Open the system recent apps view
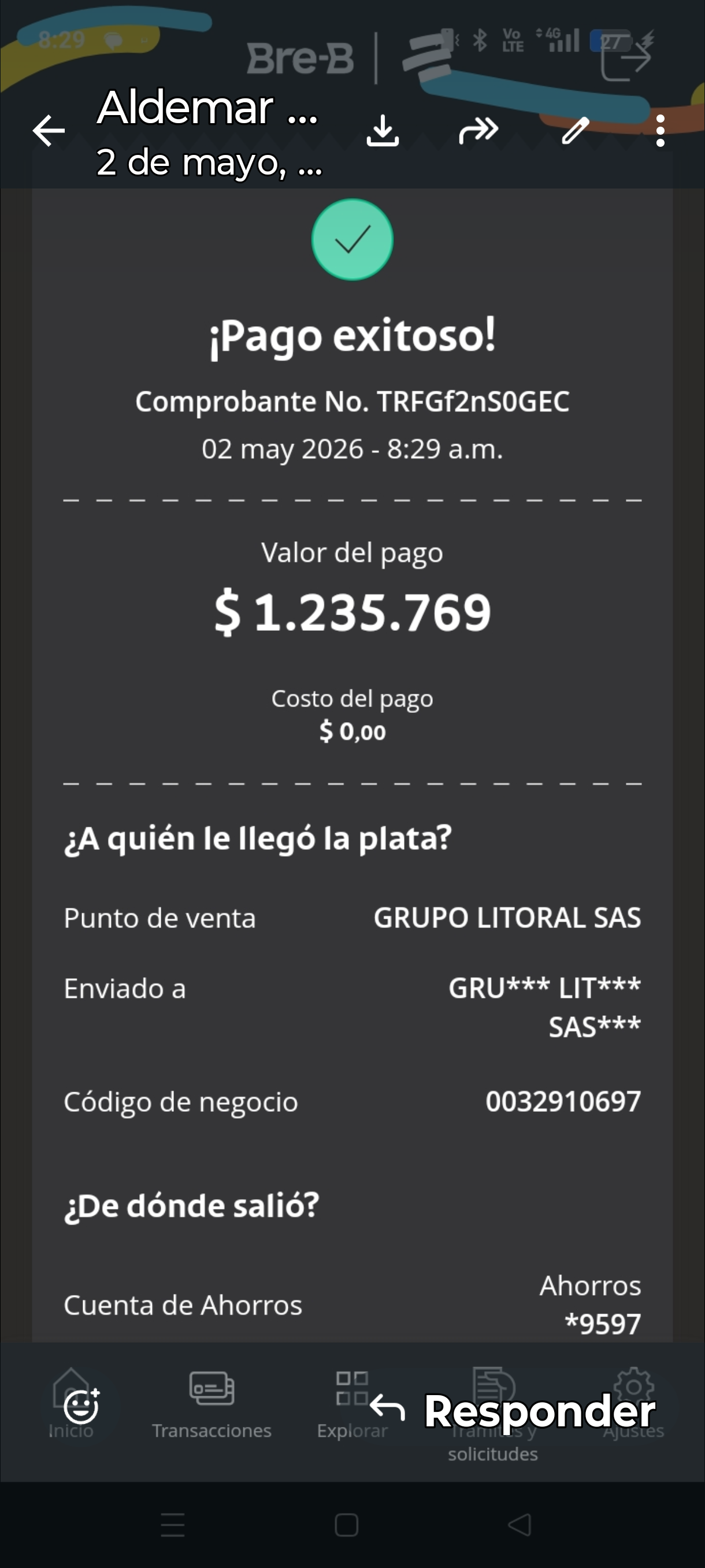 (173, 1525)
